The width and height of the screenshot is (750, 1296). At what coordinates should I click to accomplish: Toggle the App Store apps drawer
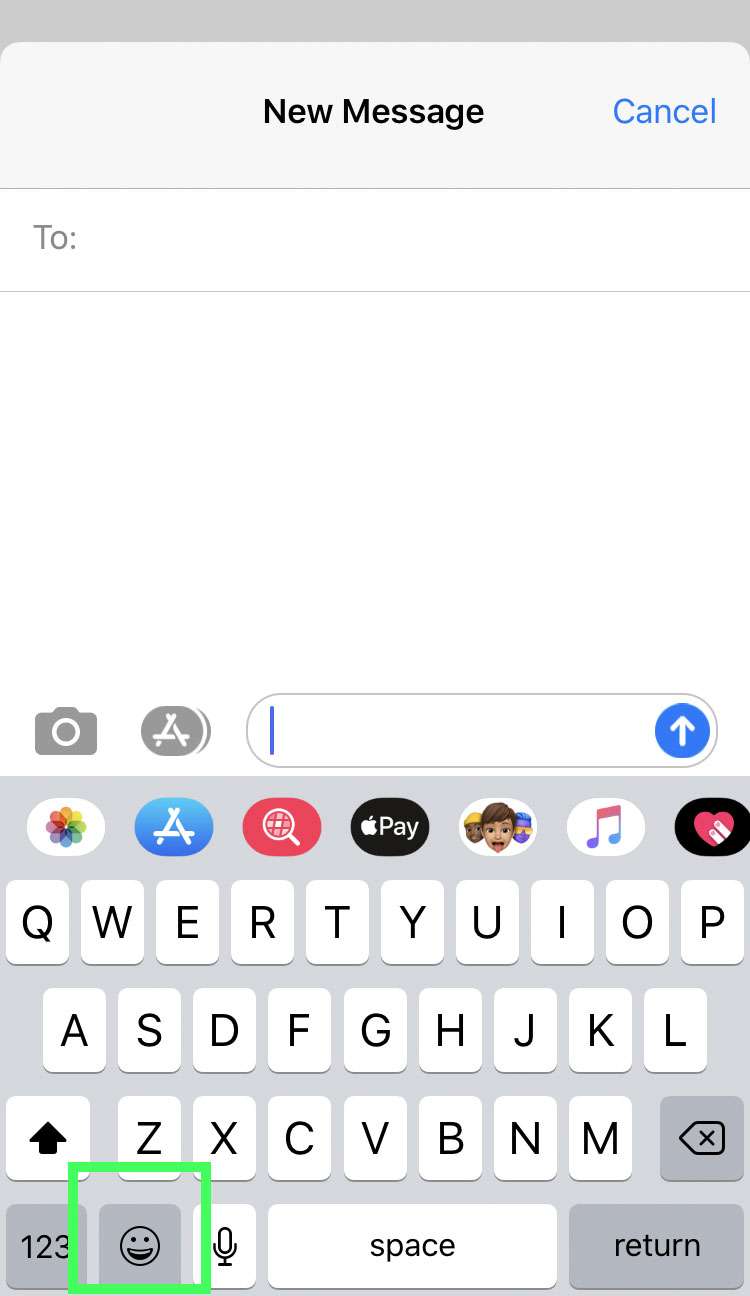coord(174,731)
